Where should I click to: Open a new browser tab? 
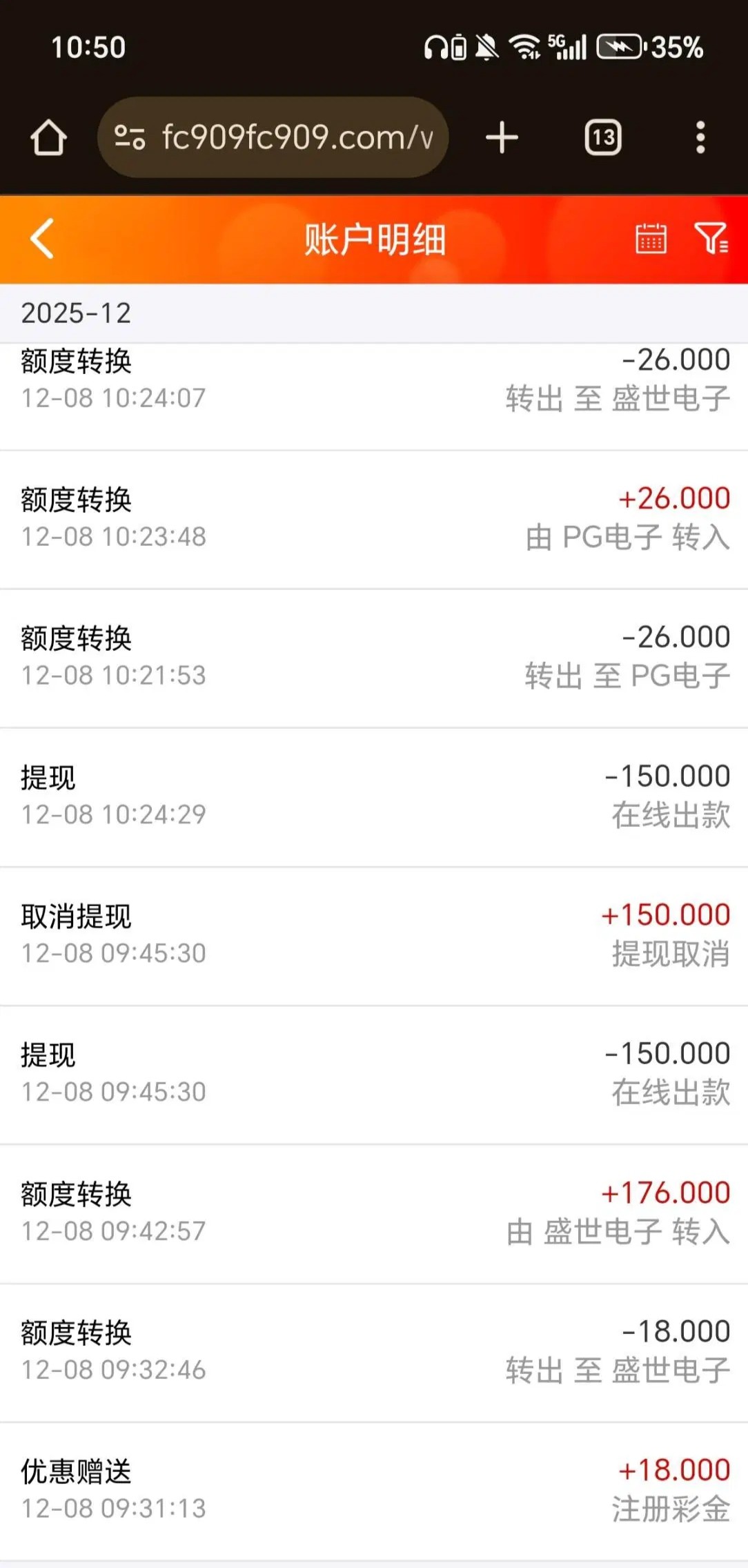(502, 137)
